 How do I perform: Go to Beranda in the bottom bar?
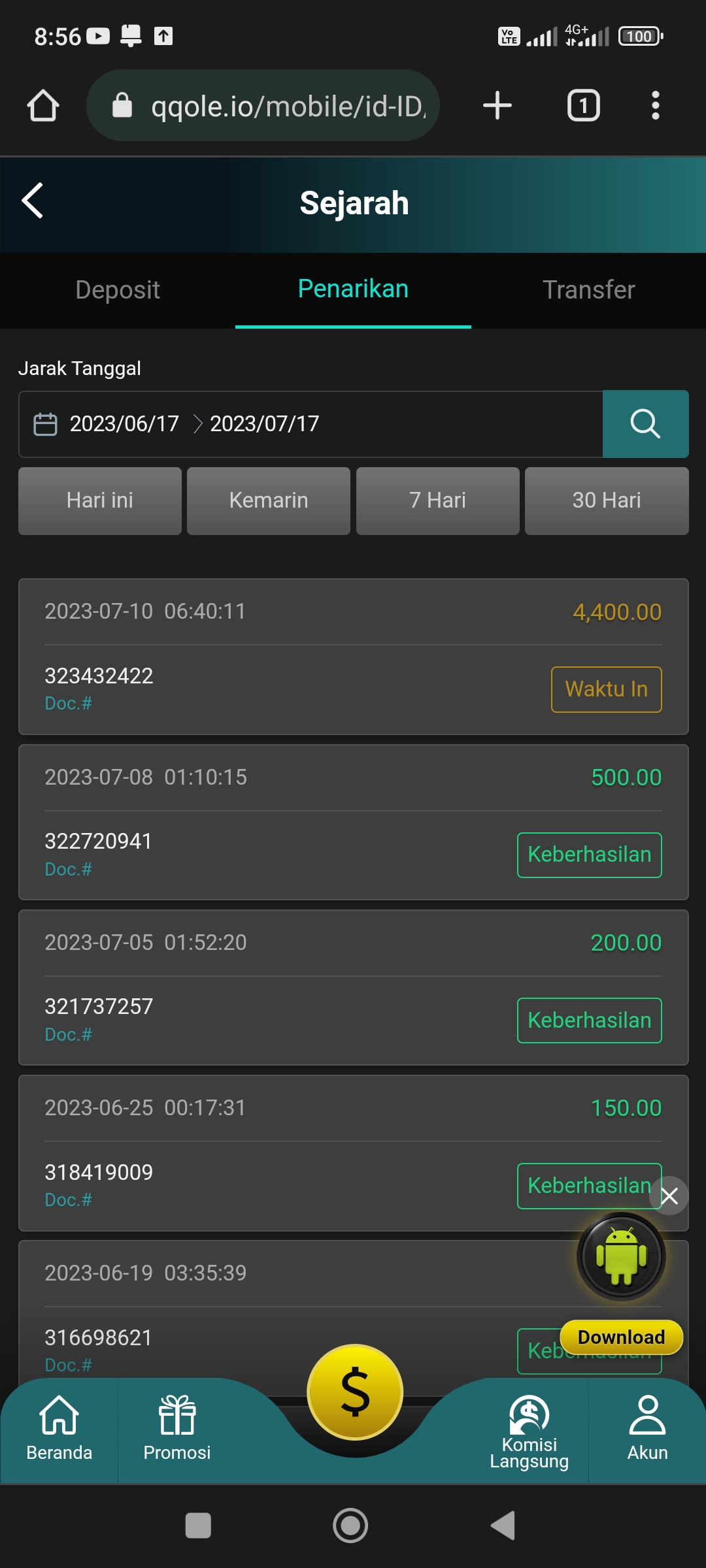pos(59,1429)
